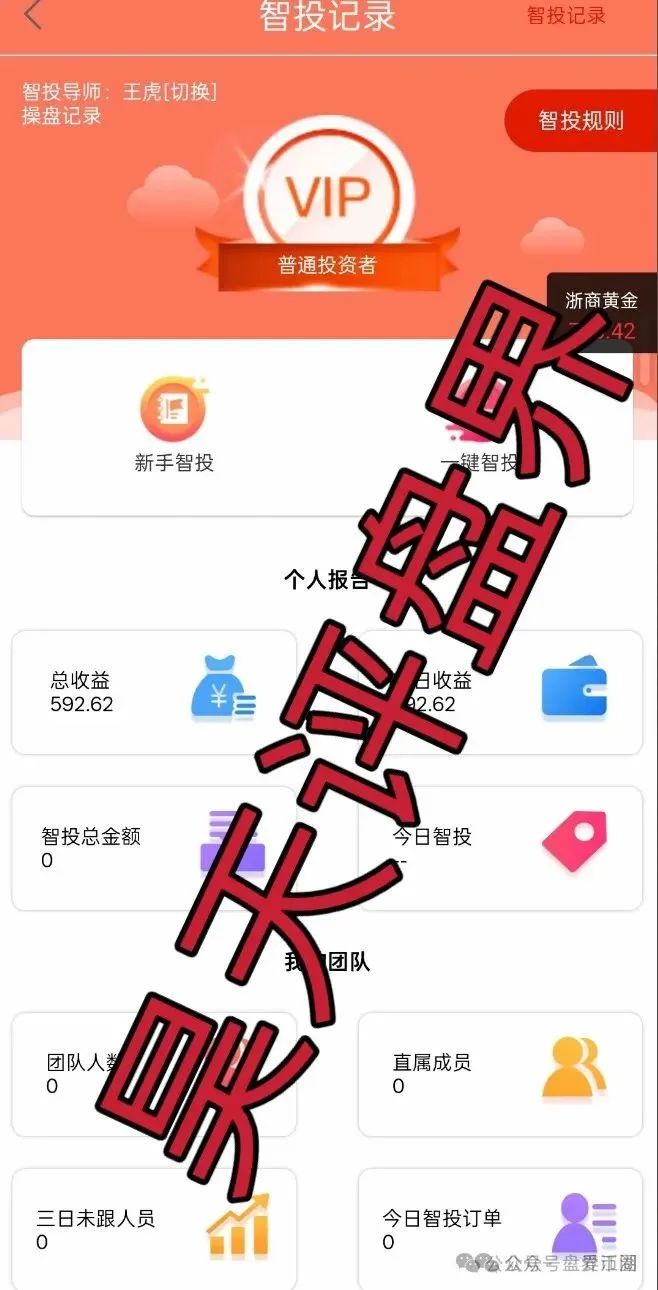658x1290 pixels.
Task: Open 操盘记录
Action: click(62, 116)
